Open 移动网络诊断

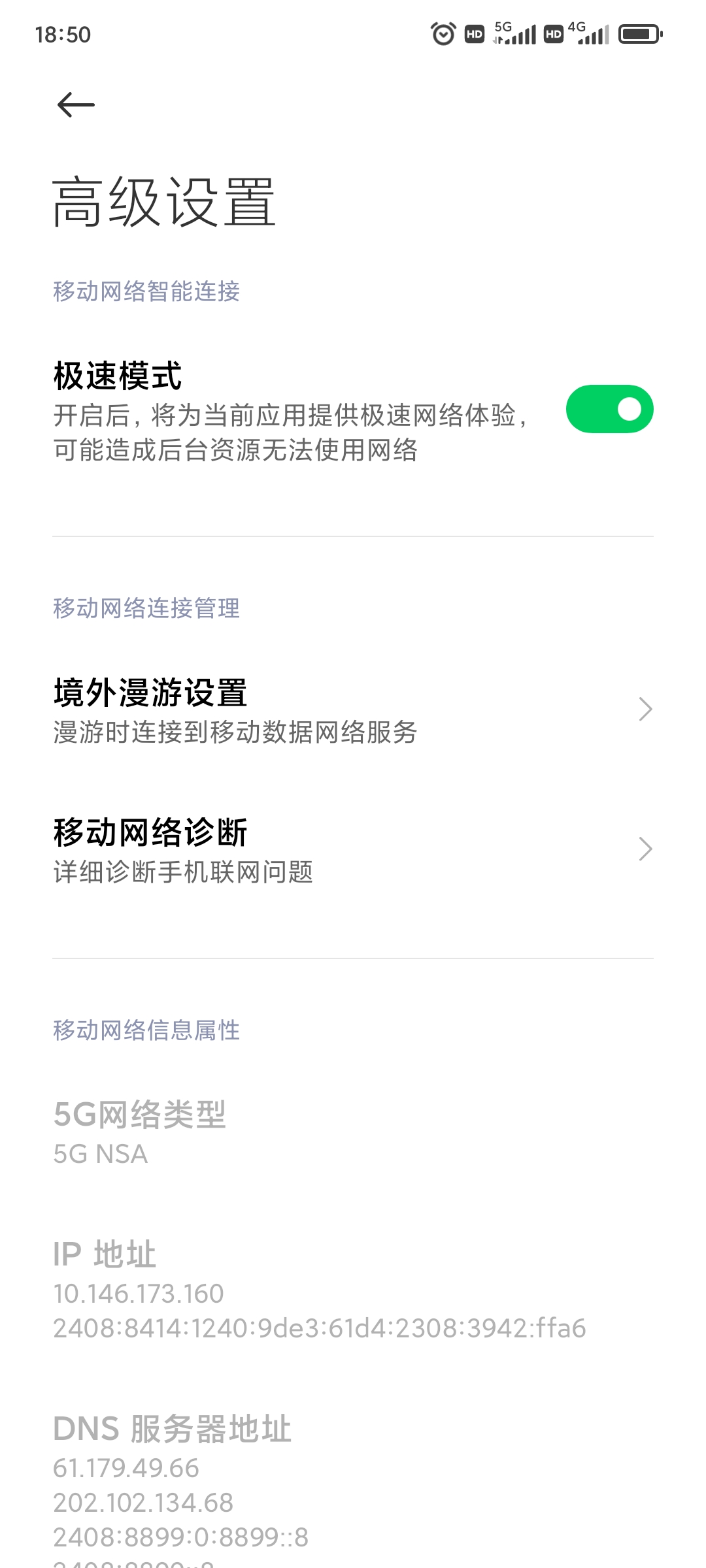pyautogui.click(x=353, y=849)
